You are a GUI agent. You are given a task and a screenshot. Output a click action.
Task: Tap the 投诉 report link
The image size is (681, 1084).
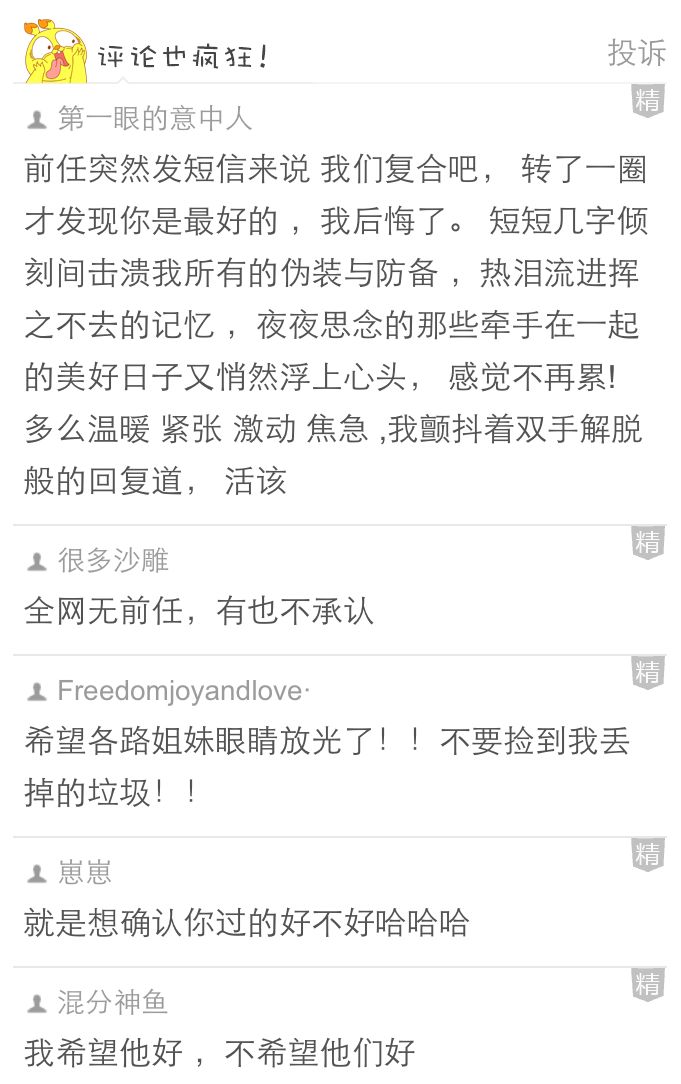[636, 53]
